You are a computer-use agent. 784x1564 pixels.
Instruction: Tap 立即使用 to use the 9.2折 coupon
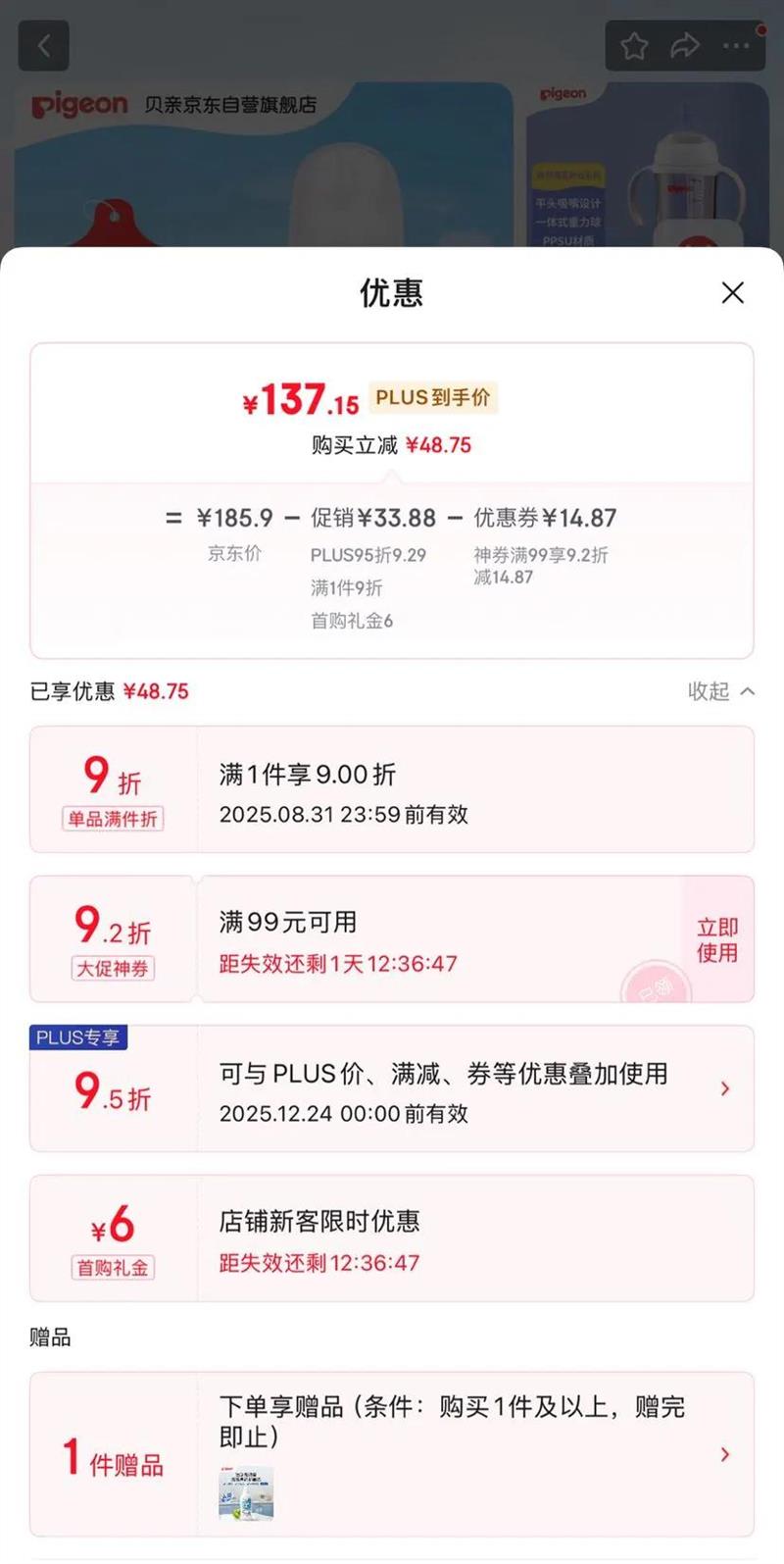click(x=717, y=939)
